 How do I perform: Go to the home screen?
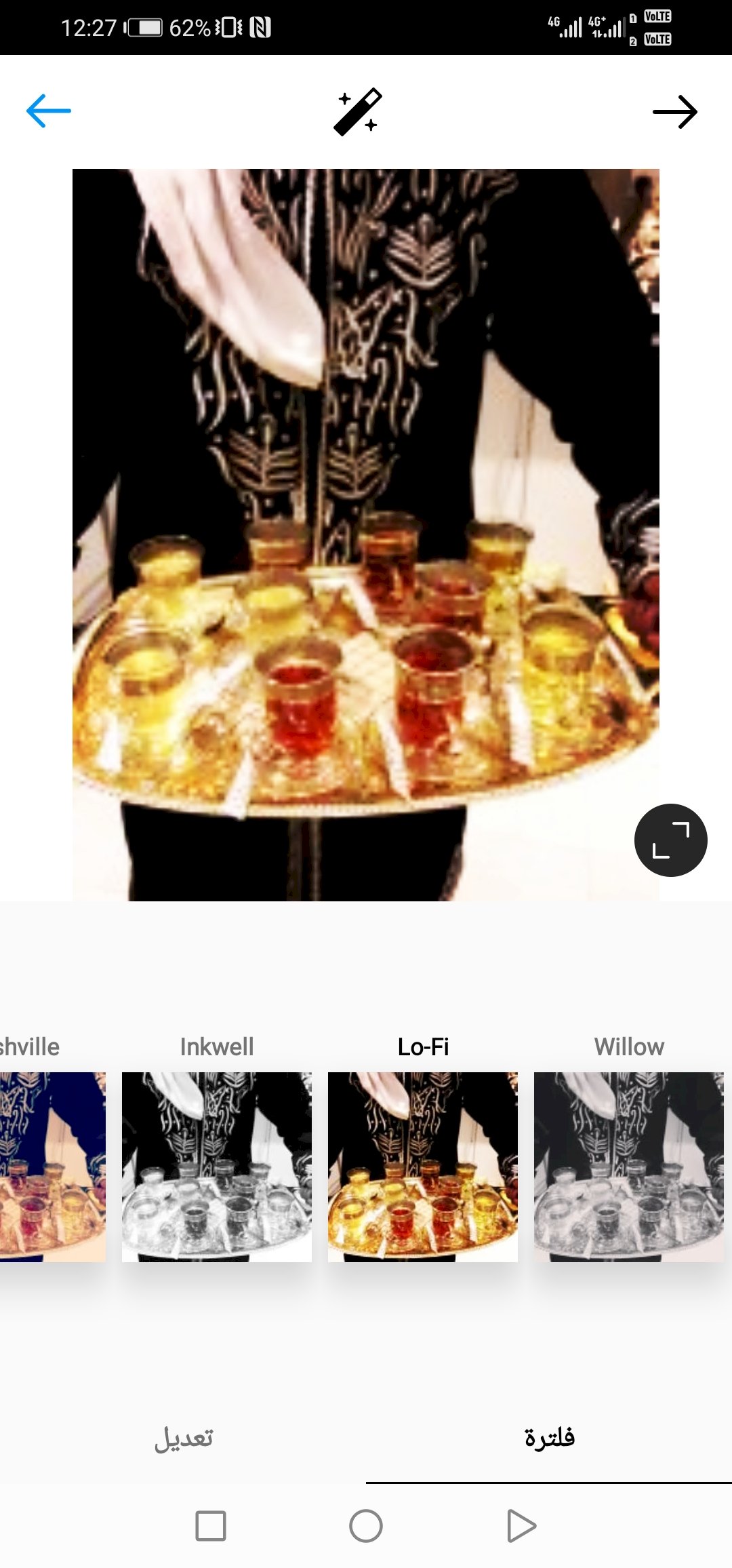(366, 1526)
